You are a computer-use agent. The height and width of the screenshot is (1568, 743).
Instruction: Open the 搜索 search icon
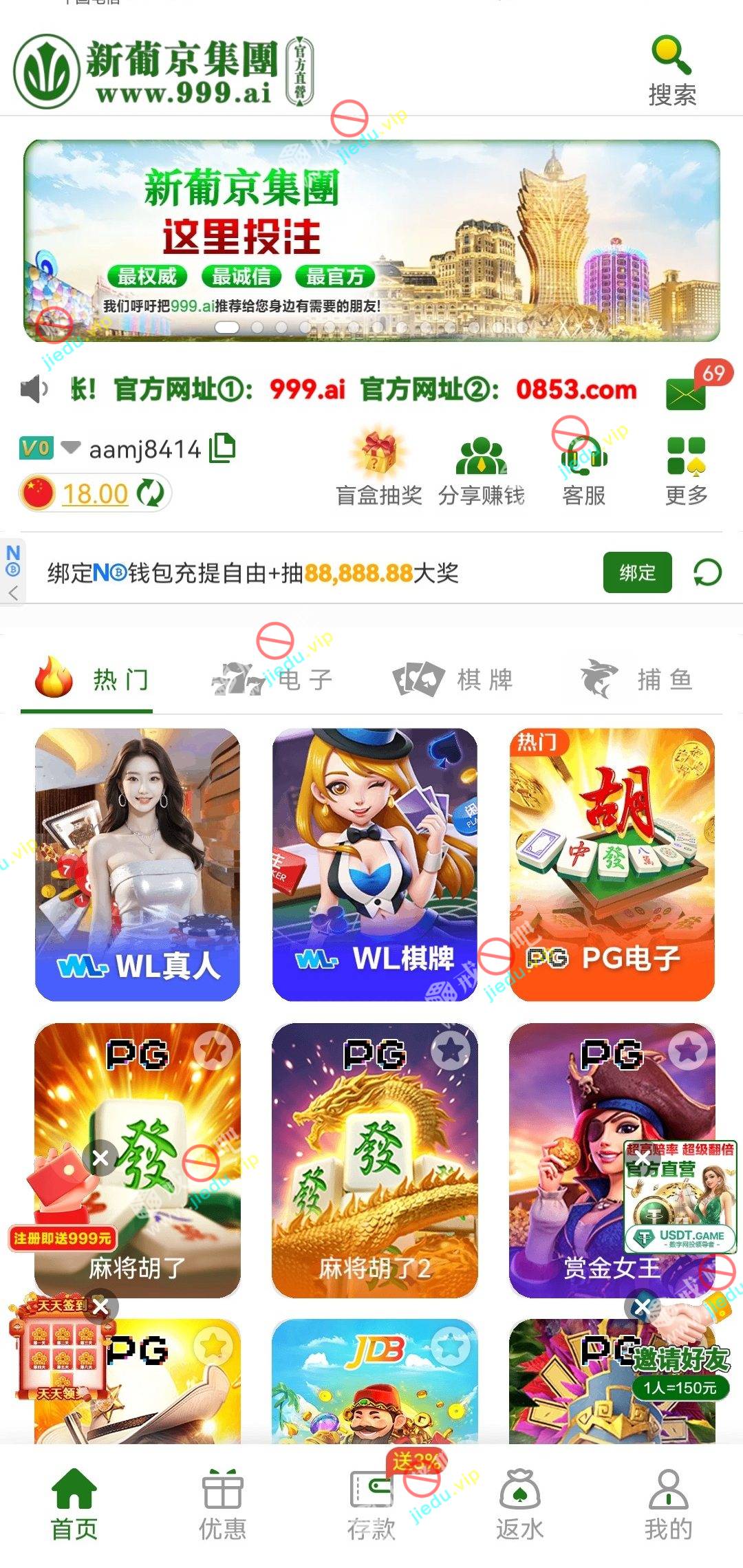671,70
